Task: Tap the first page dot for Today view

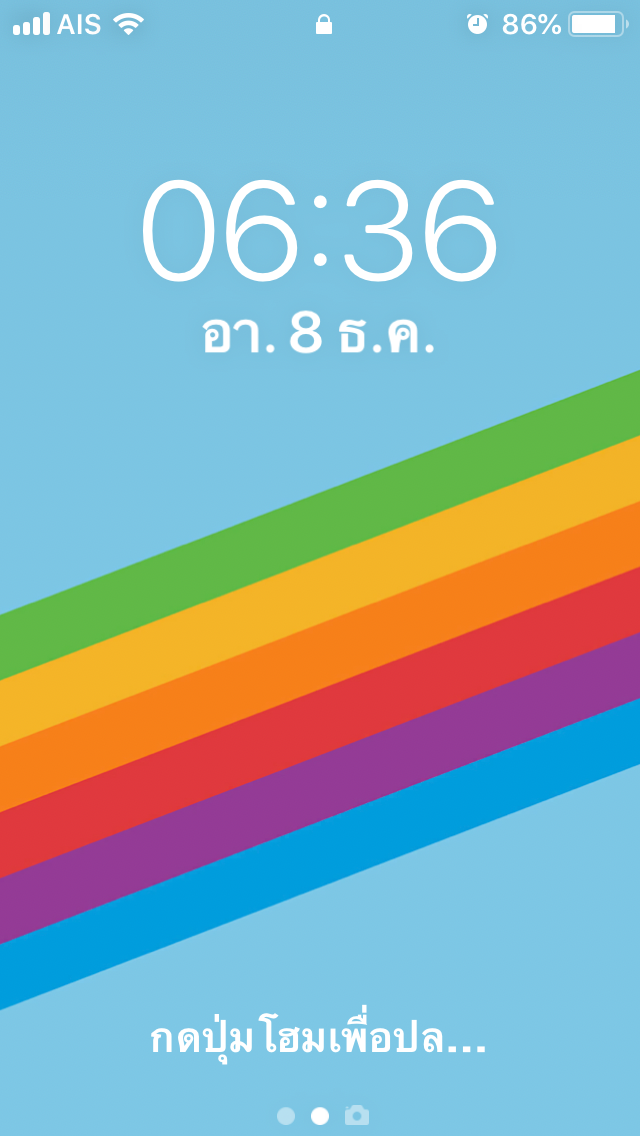Action: 286,1115
